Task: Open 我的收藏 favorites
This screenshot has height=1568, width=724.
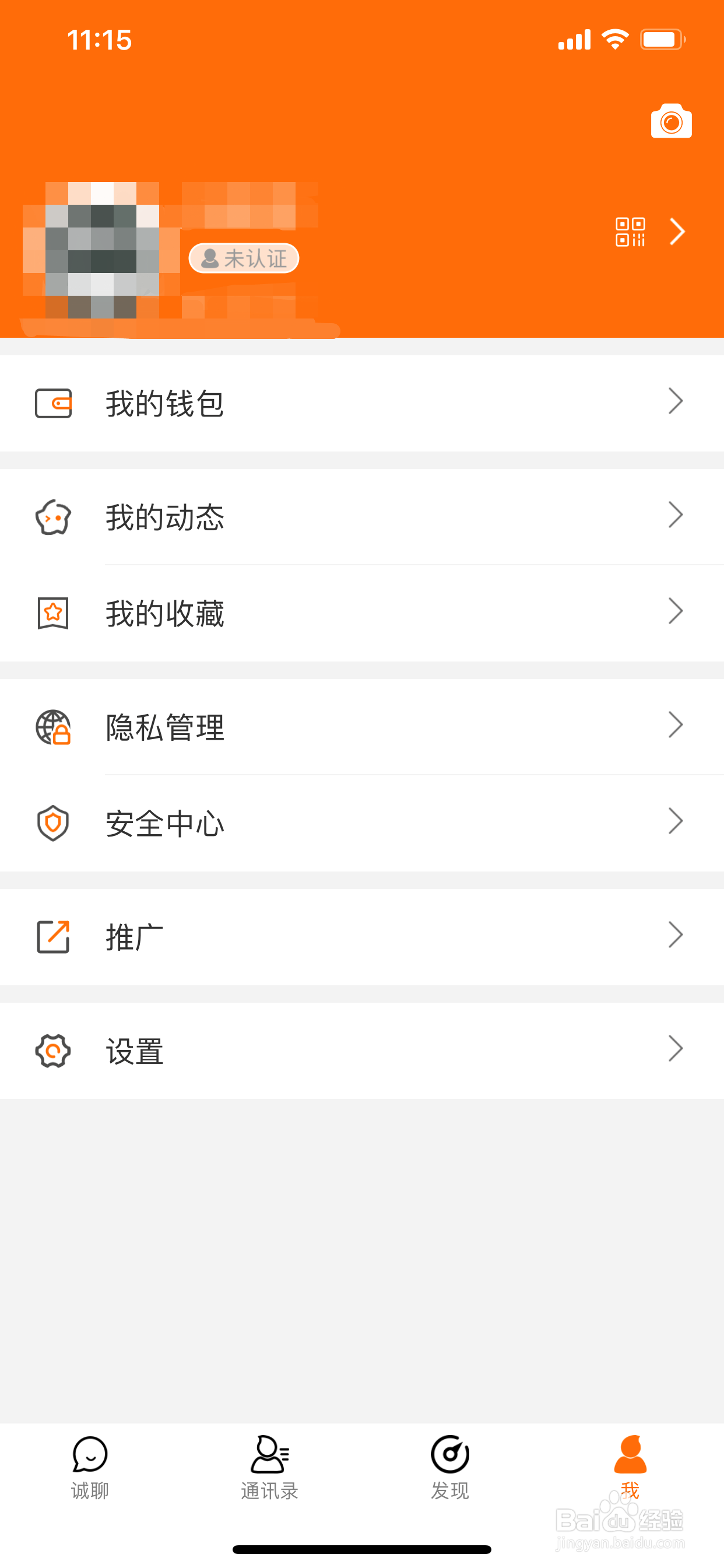Action: 361,613
